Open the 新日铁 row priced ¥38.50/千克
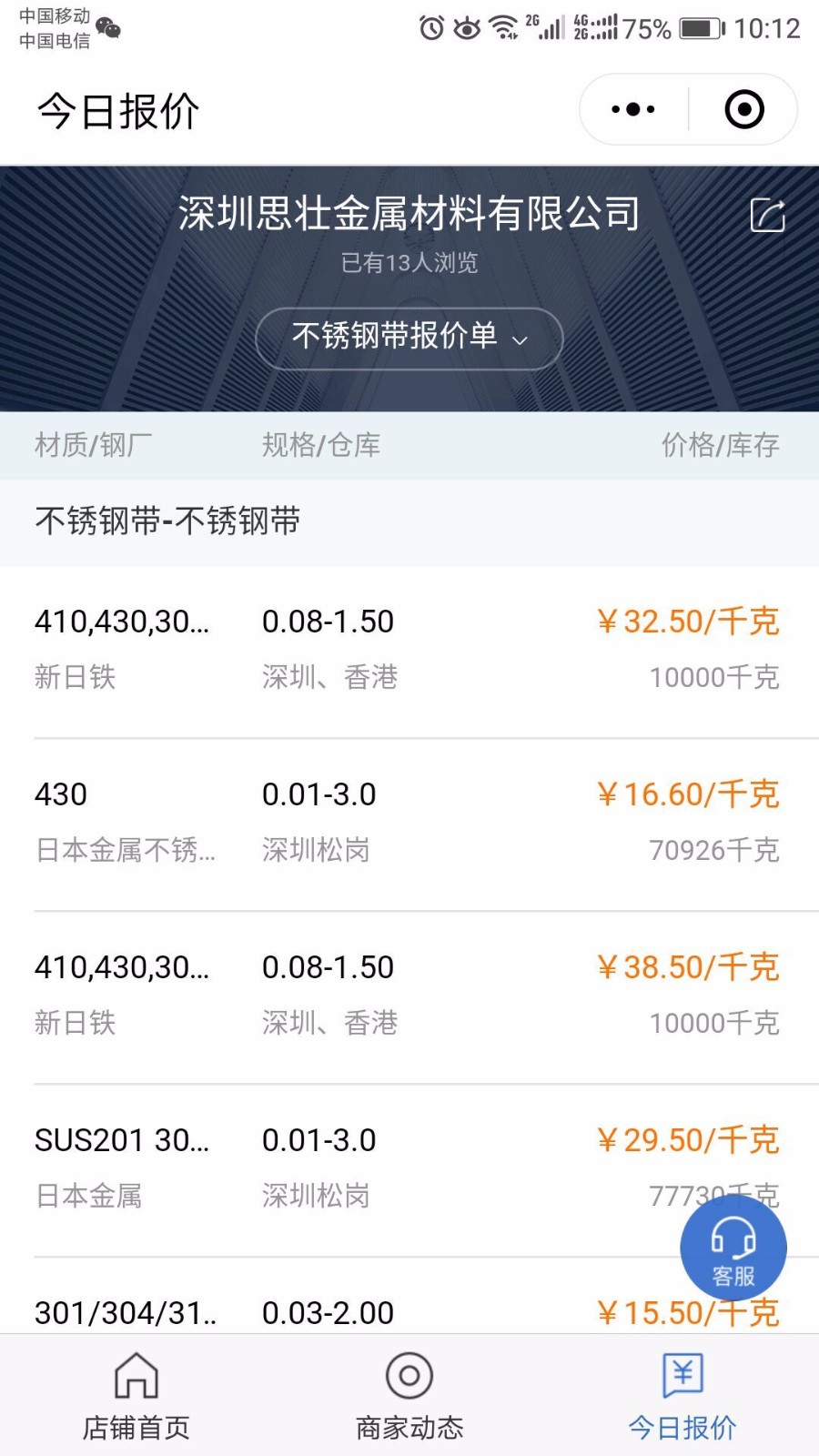Image resolution: width=819 pixels, height=1456 pixels. [409, 997]
